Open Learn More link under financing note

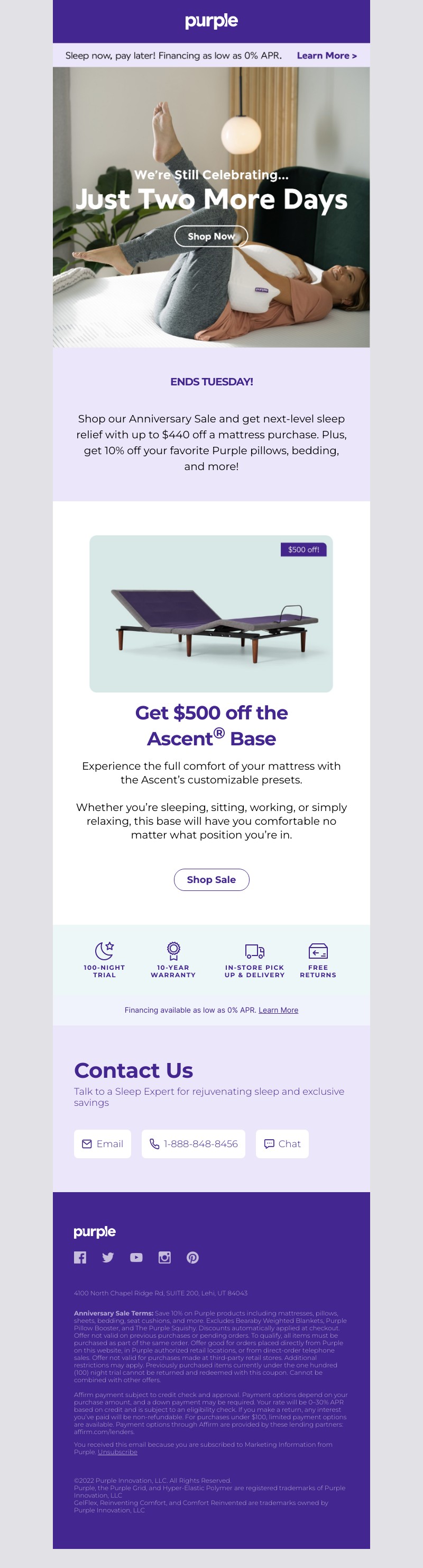(278, 1010)
